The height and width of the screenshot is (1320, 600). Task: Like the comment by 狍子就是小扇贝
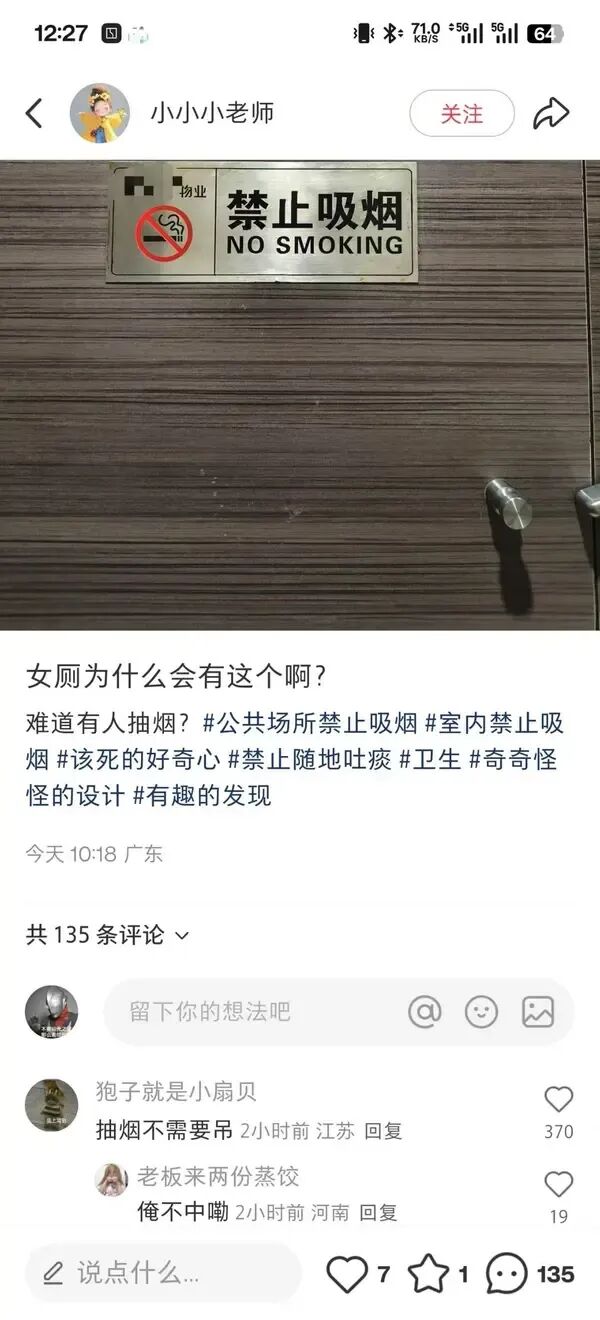558,1100
